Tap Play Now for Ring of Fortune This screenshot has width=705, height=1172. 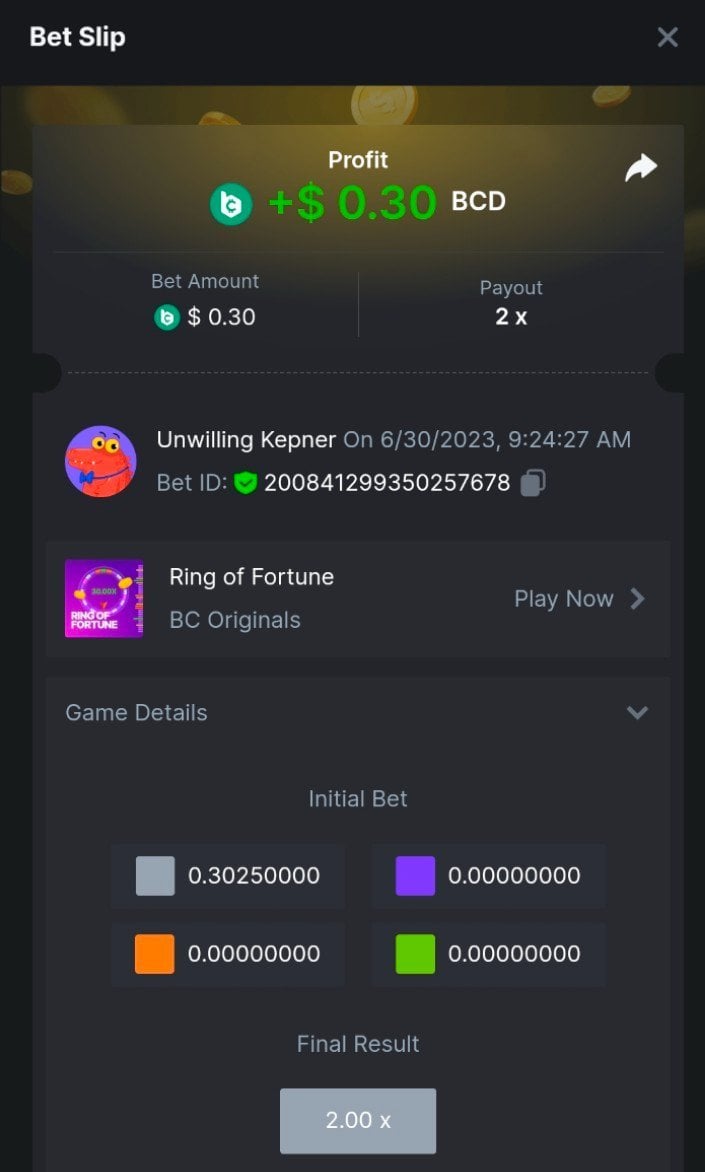pyautogui.click(x=579, y=599)
